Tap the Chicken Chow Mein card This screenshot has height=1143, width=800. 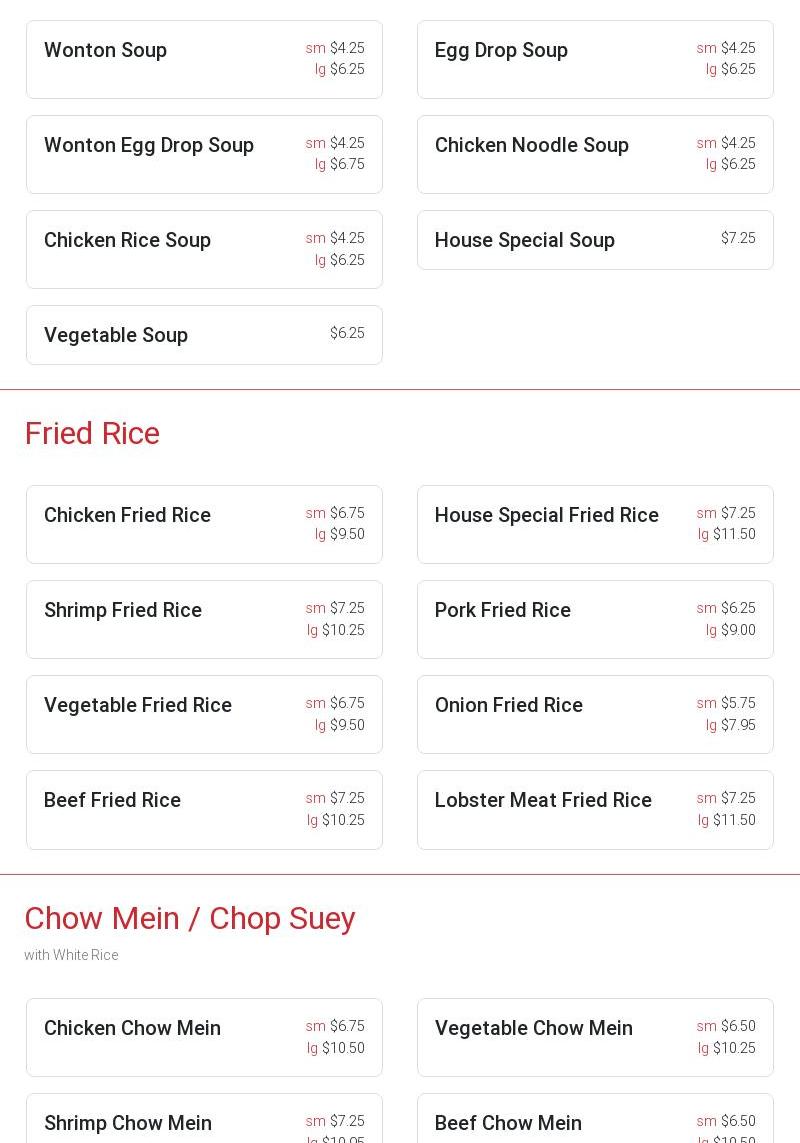(x=204, y=1038)
